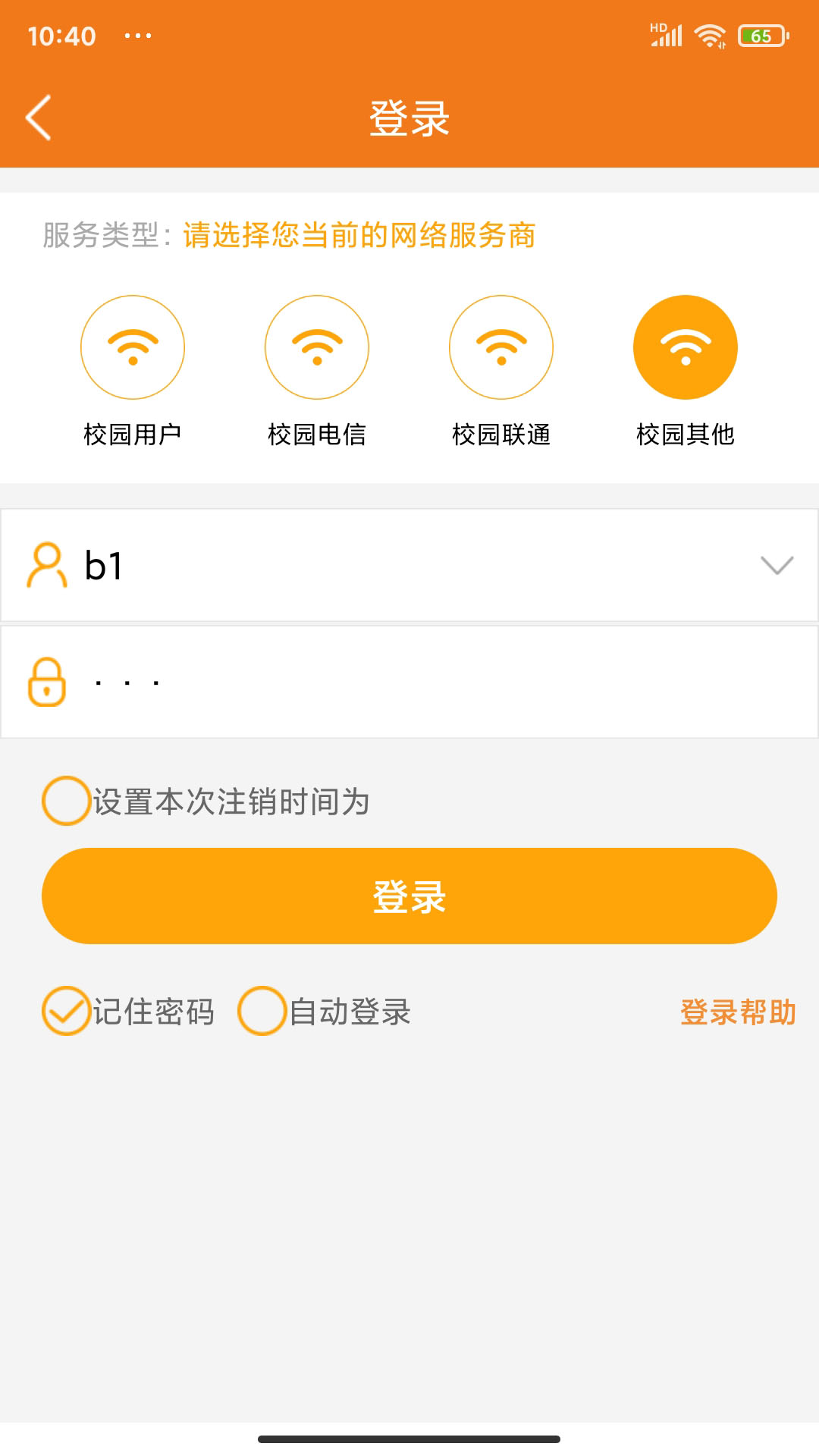Open the username suggestion list chevron
The width and height of the screenshot is (819, 1456).
[x=774, y=566]
